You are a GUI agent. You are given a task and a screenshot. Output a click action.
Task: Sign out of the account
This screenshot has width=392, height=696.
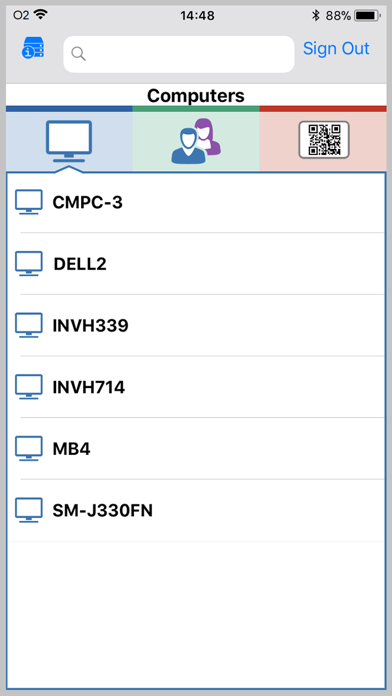click(x=336, y=48)
